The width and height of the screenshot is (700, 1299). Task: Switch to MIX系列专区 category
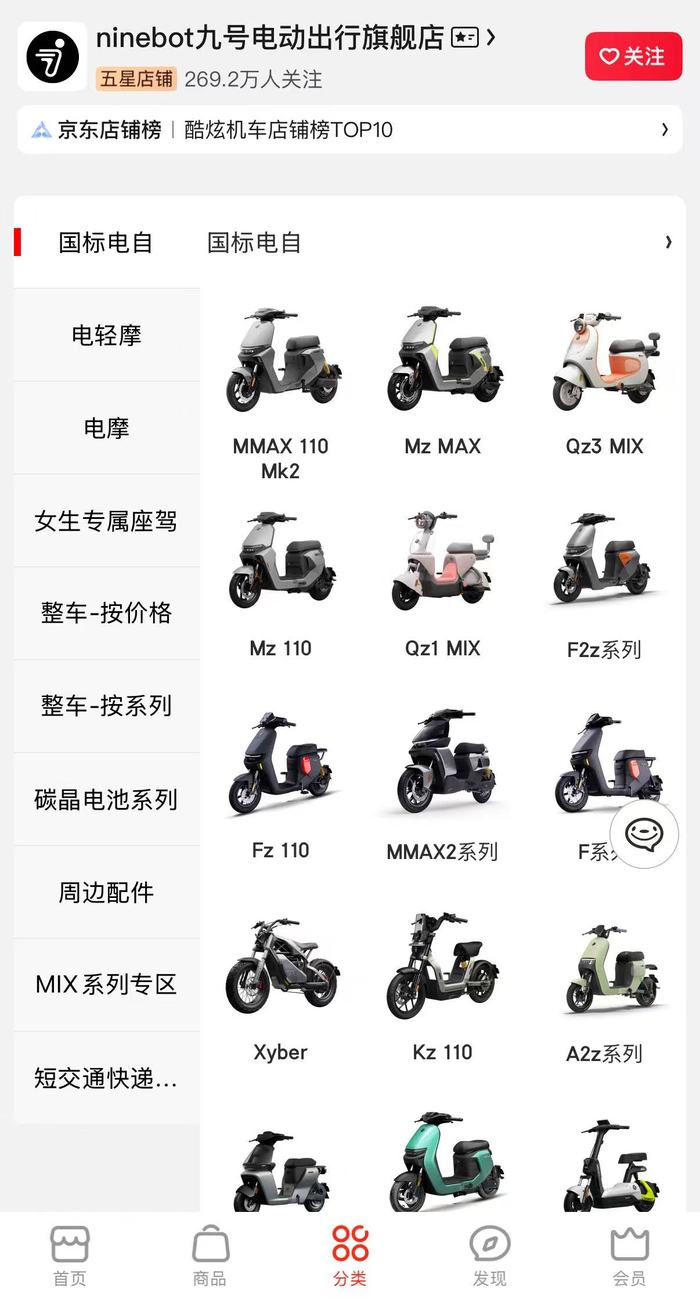[x=106, y=984]
